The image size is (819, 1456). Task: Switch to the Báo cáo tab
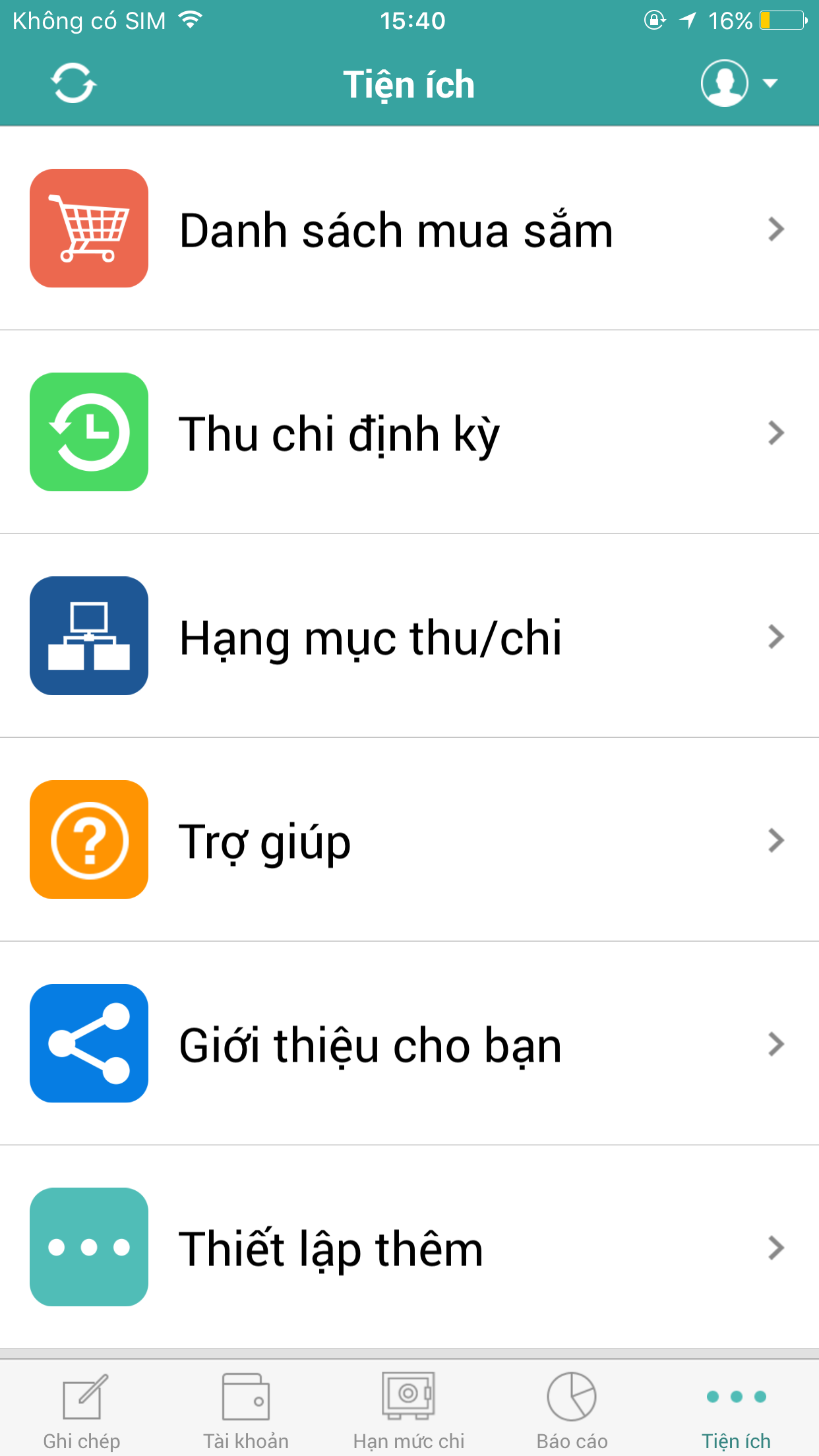pos(572,1409)
